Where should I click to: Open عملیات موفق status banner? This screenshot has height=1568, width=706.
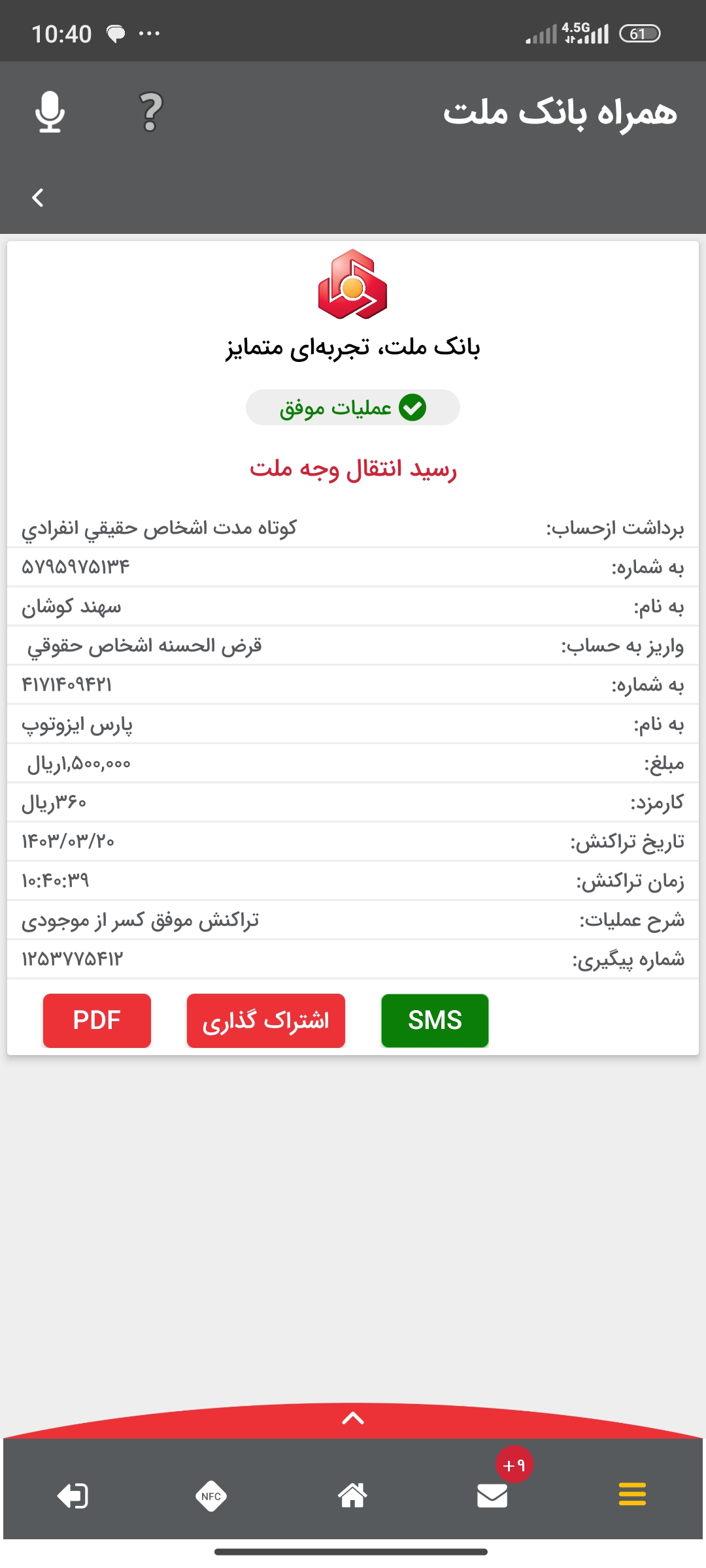coord(353,406)
